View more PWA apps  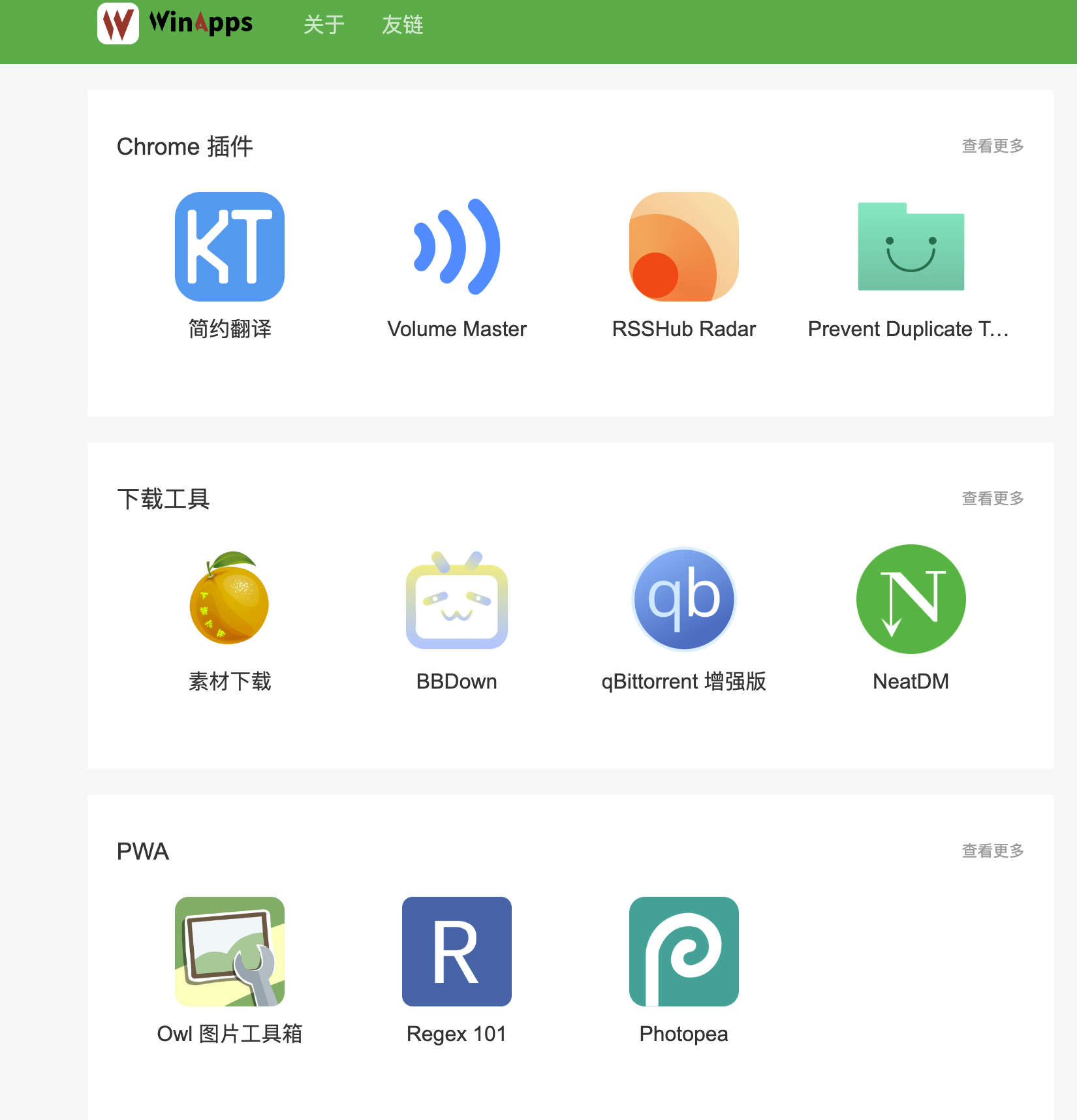(992, 851)
